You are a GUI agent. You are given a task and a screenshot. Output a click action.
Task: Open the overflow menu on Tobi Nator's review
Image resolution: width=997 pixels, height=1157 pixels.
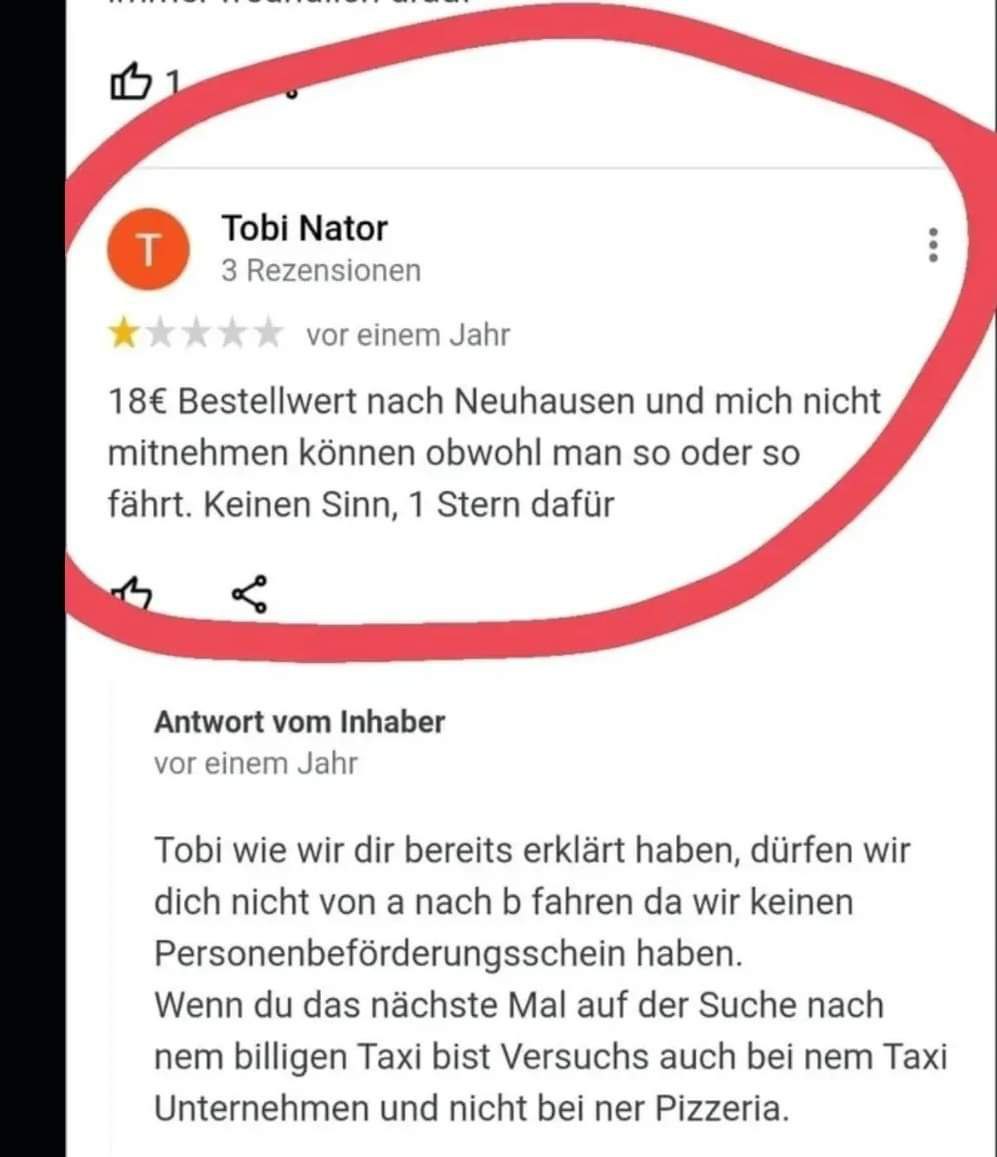pos(933,245)
